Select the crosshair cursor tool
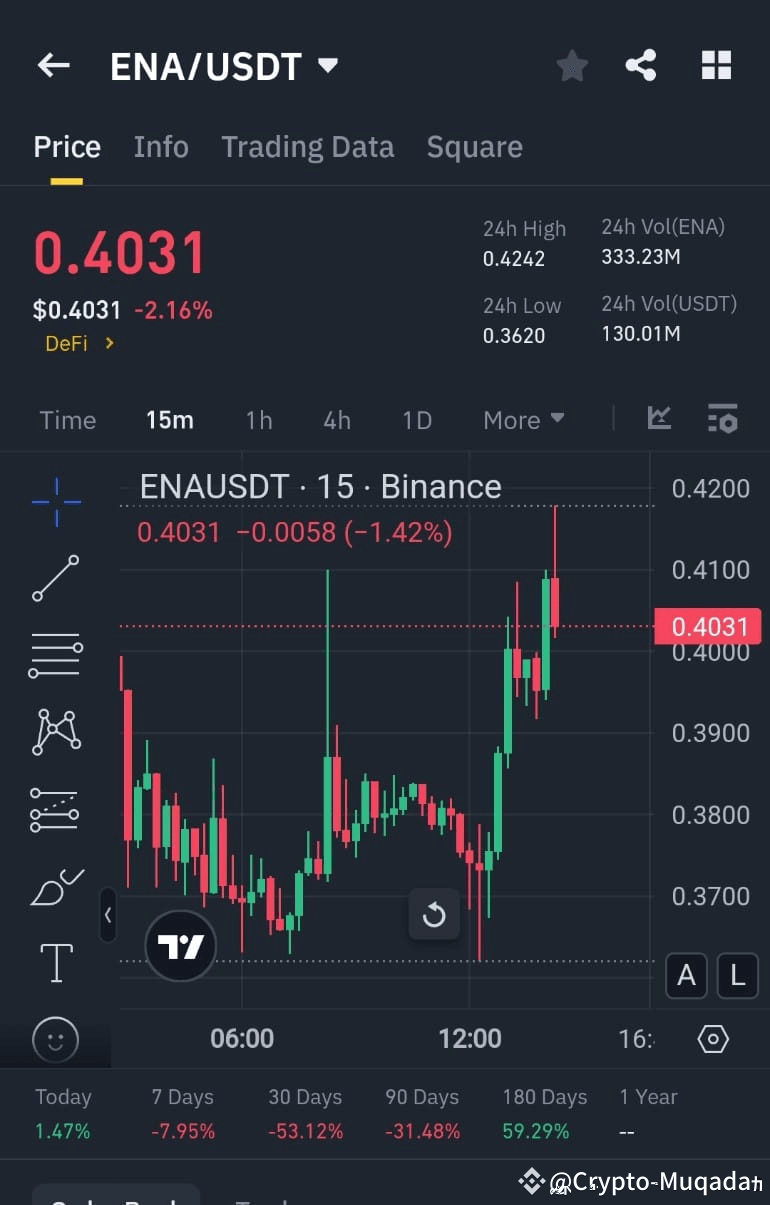Screen dimensions: 770x1205 [x=55, y=503]
